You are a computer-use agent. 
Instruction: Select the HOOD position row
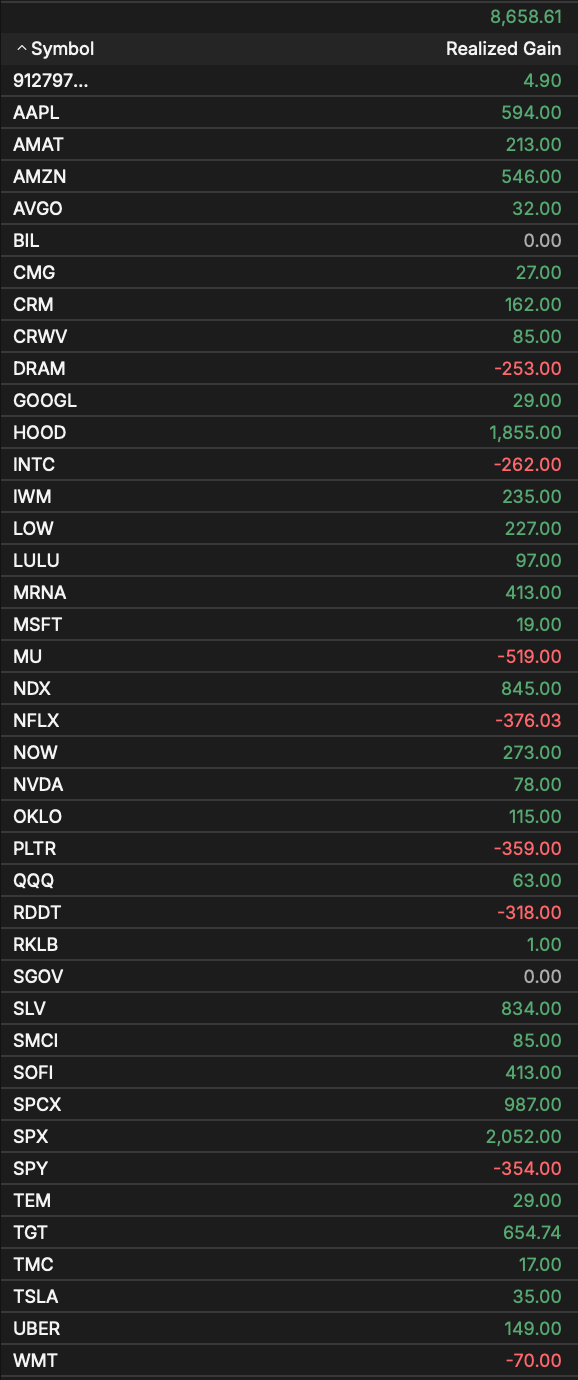click(289, 433)
